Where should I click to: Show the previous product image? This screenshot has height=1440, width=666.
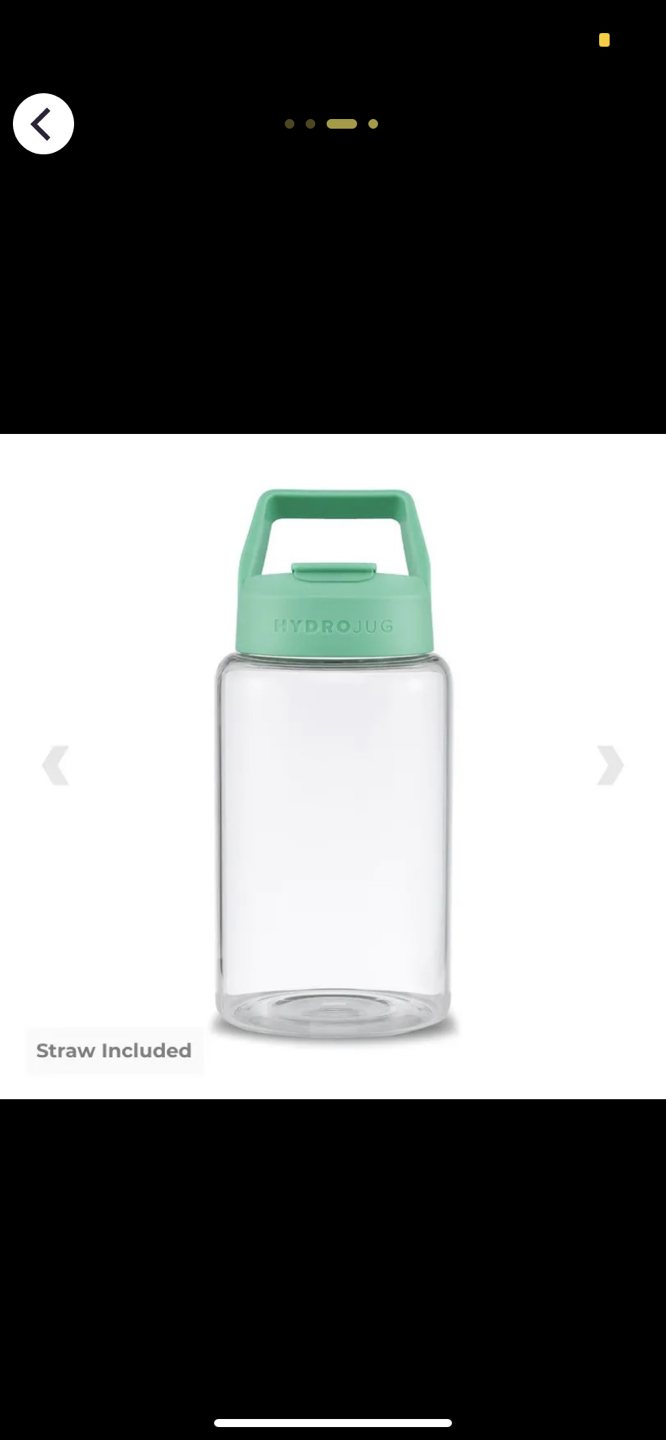click(x=56, y=766)
